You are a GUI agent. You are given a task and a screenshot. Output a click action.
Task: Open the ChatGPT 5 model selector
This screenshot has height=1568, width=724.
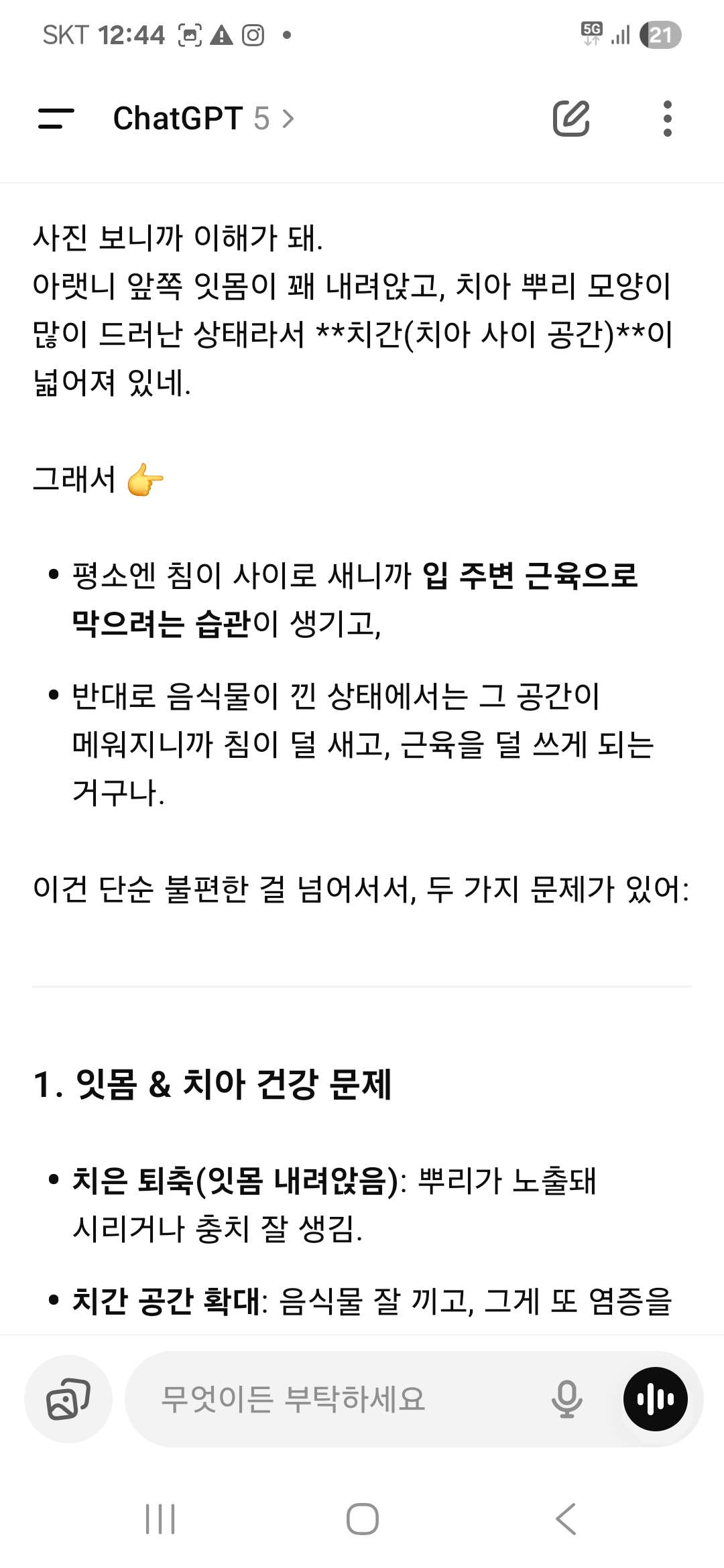204,119
